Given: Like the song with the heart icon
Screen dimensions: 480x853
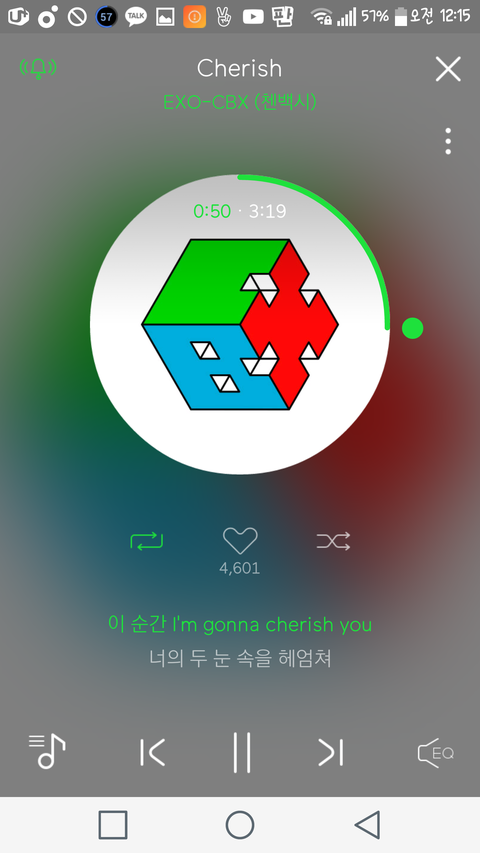Looking at the screenshot, I should 240,541.
